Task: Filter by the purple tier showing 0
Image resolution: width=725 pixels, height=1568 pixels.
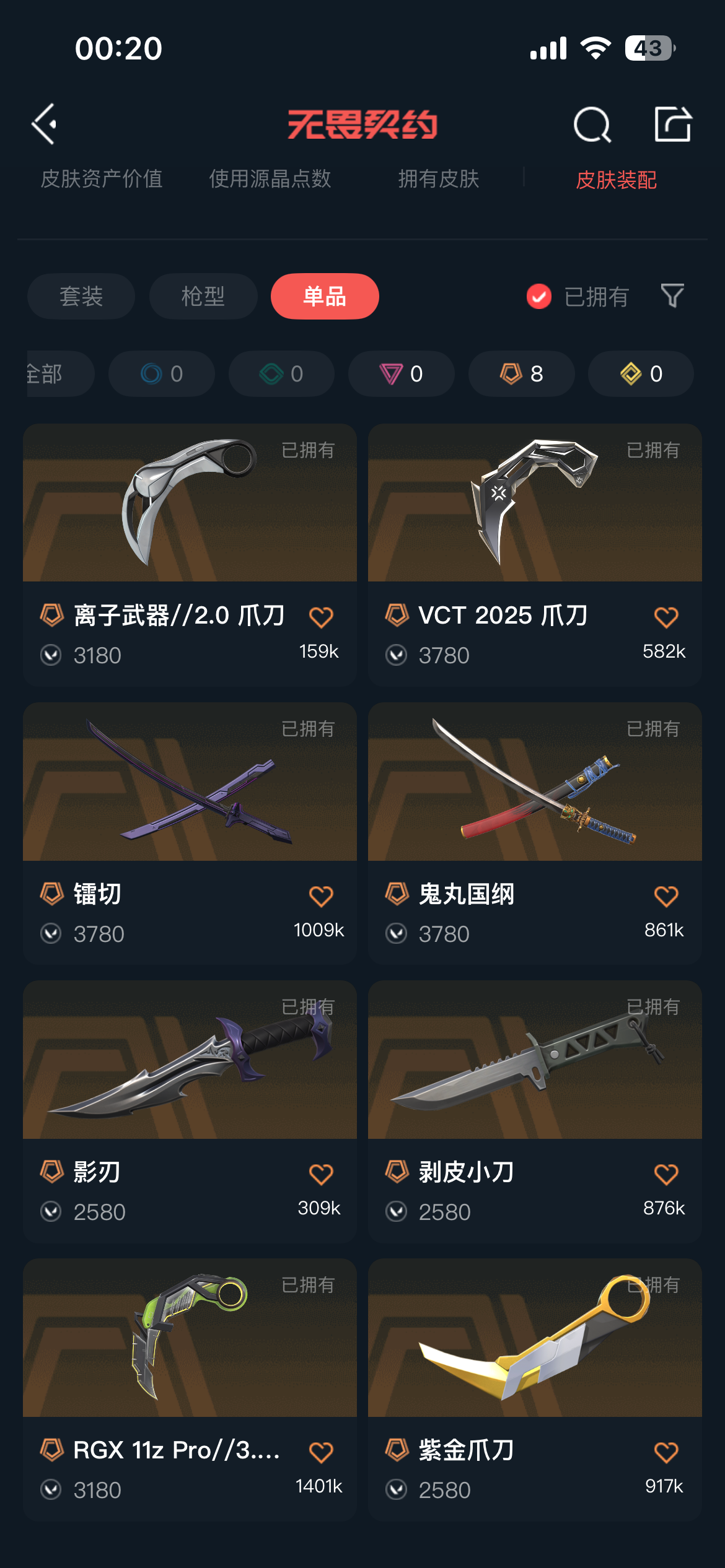Action: (401, 373)
